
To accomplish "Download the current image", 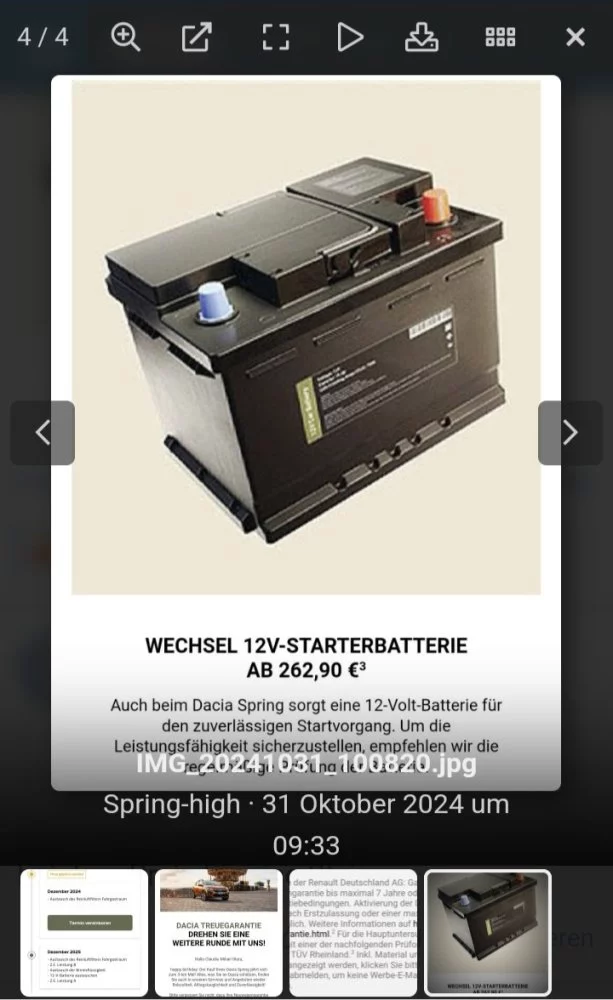I will 422,38.
